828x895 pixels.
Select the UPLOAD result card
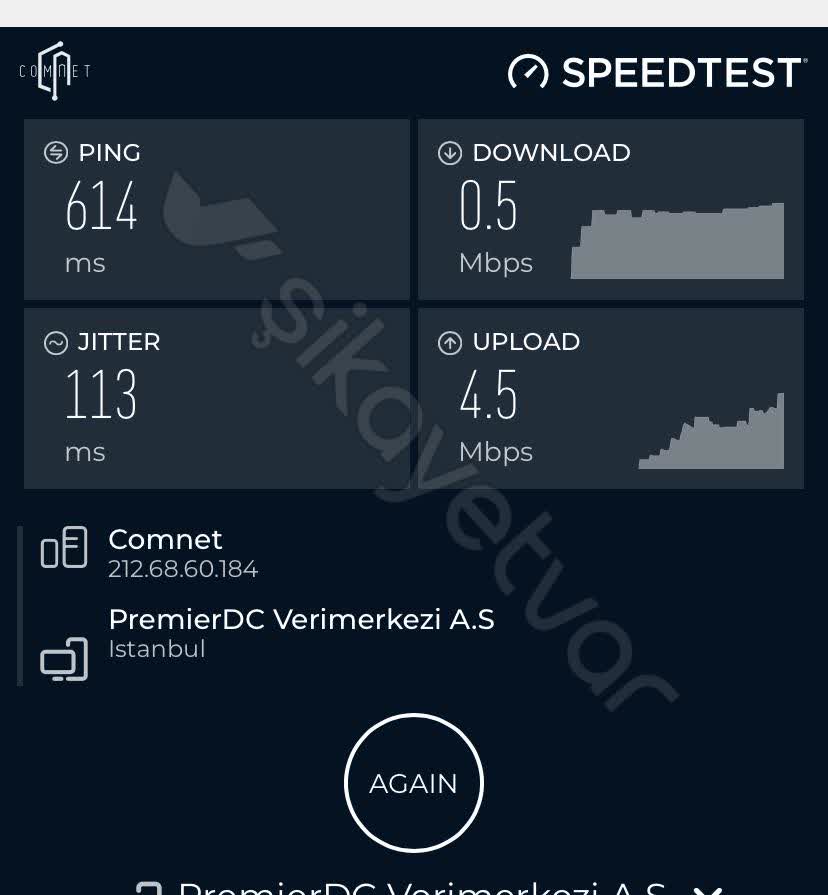[x=611, y=397]
